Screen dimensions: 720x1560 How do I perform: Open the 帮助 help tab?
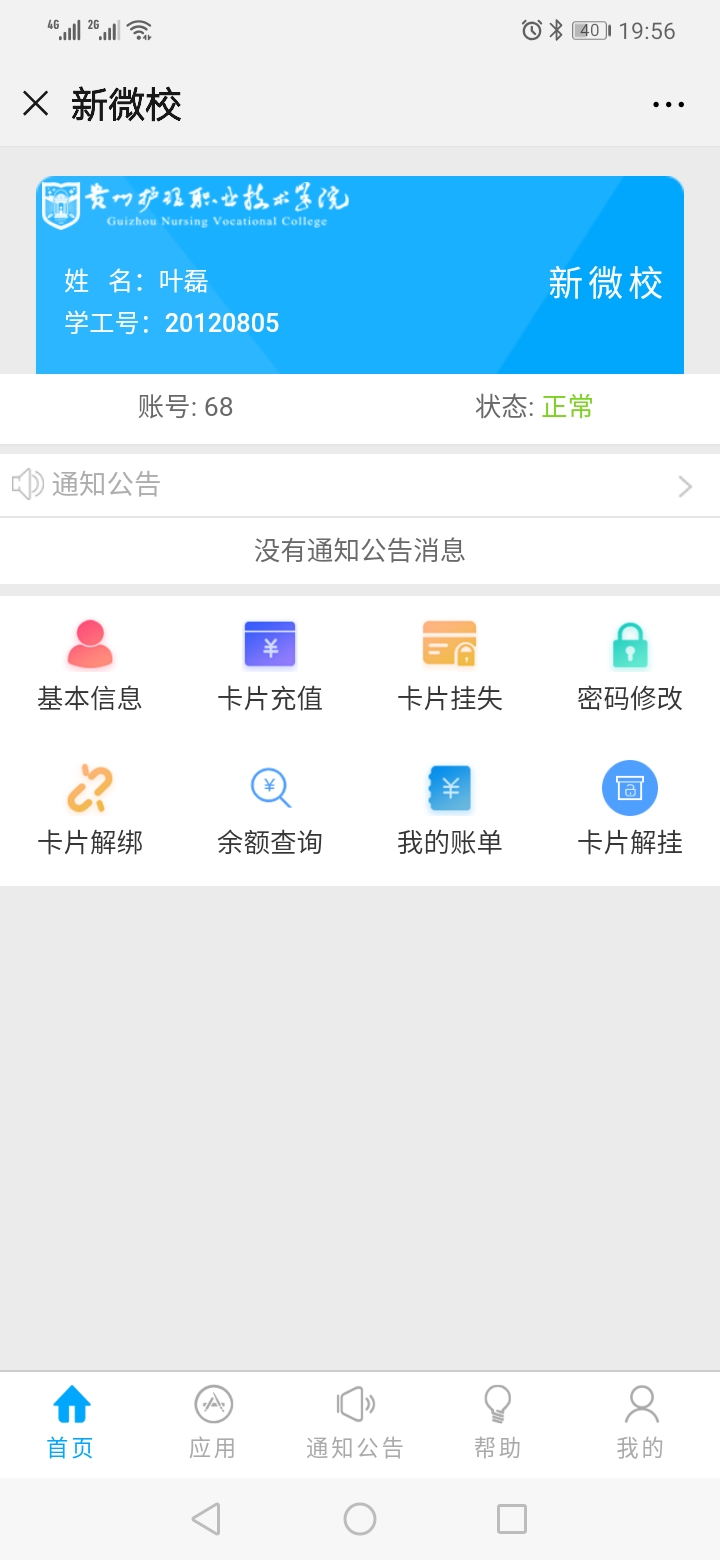pos(497,1422)
